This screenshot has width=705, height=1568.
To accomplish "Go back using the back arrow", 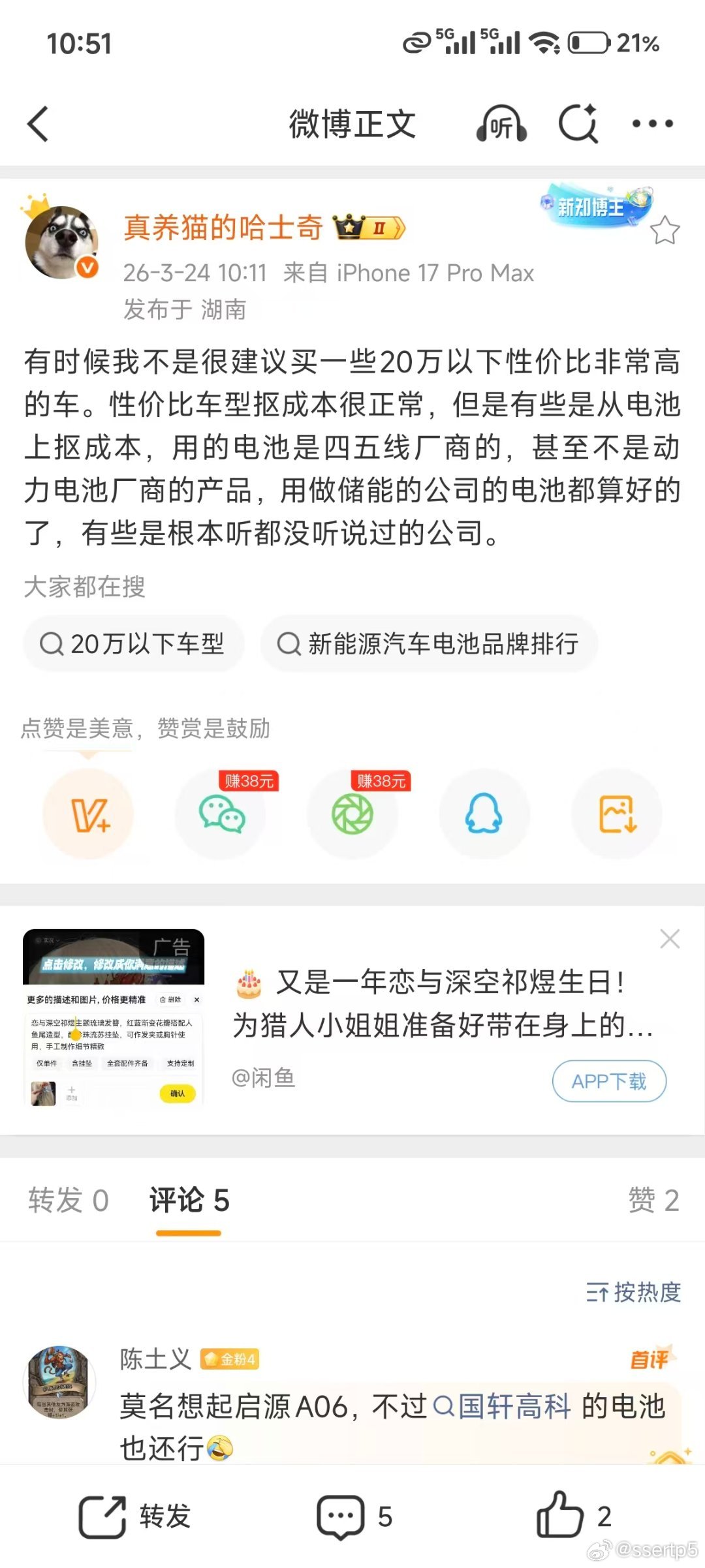I will (x=37, y=124).
